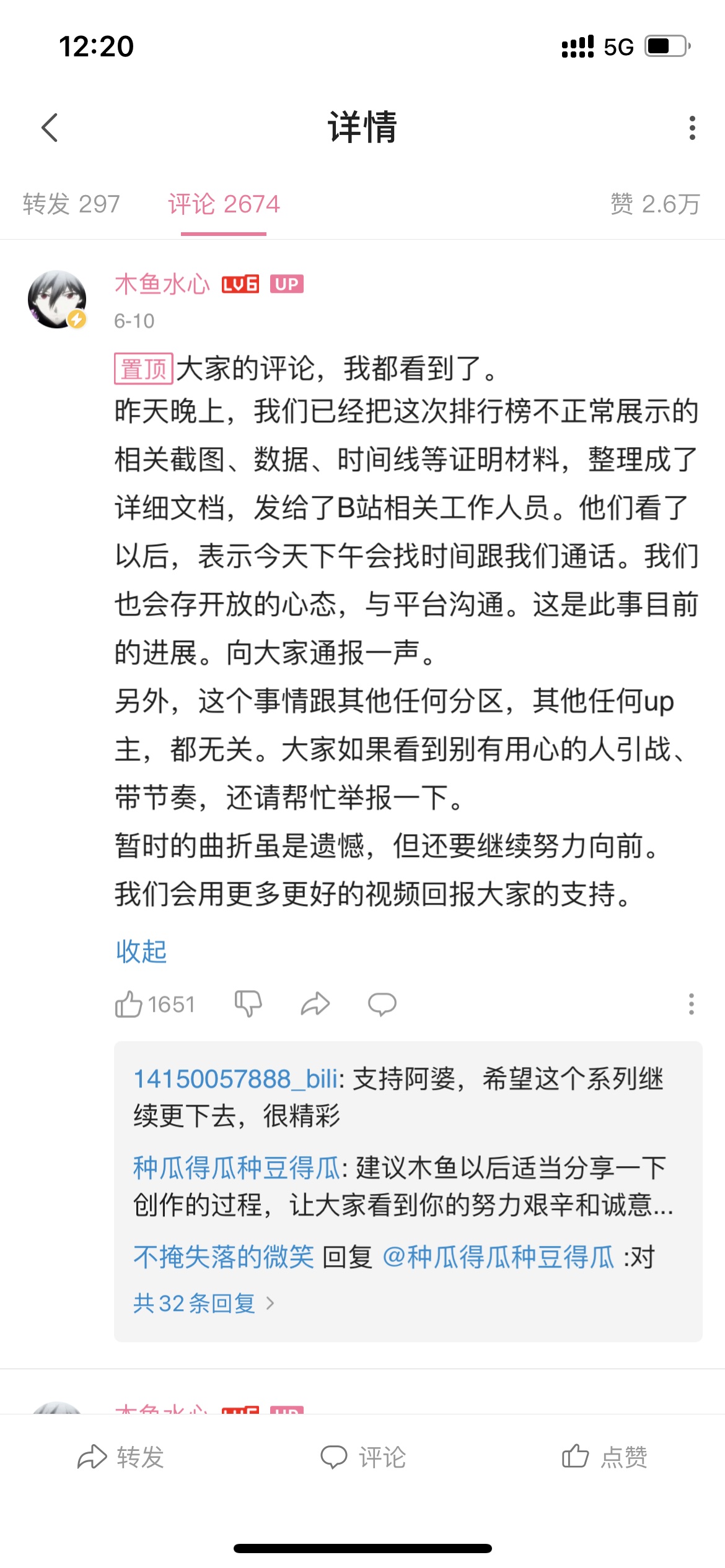
Task: Go back from the 详情 page
Action: [50, 128]
